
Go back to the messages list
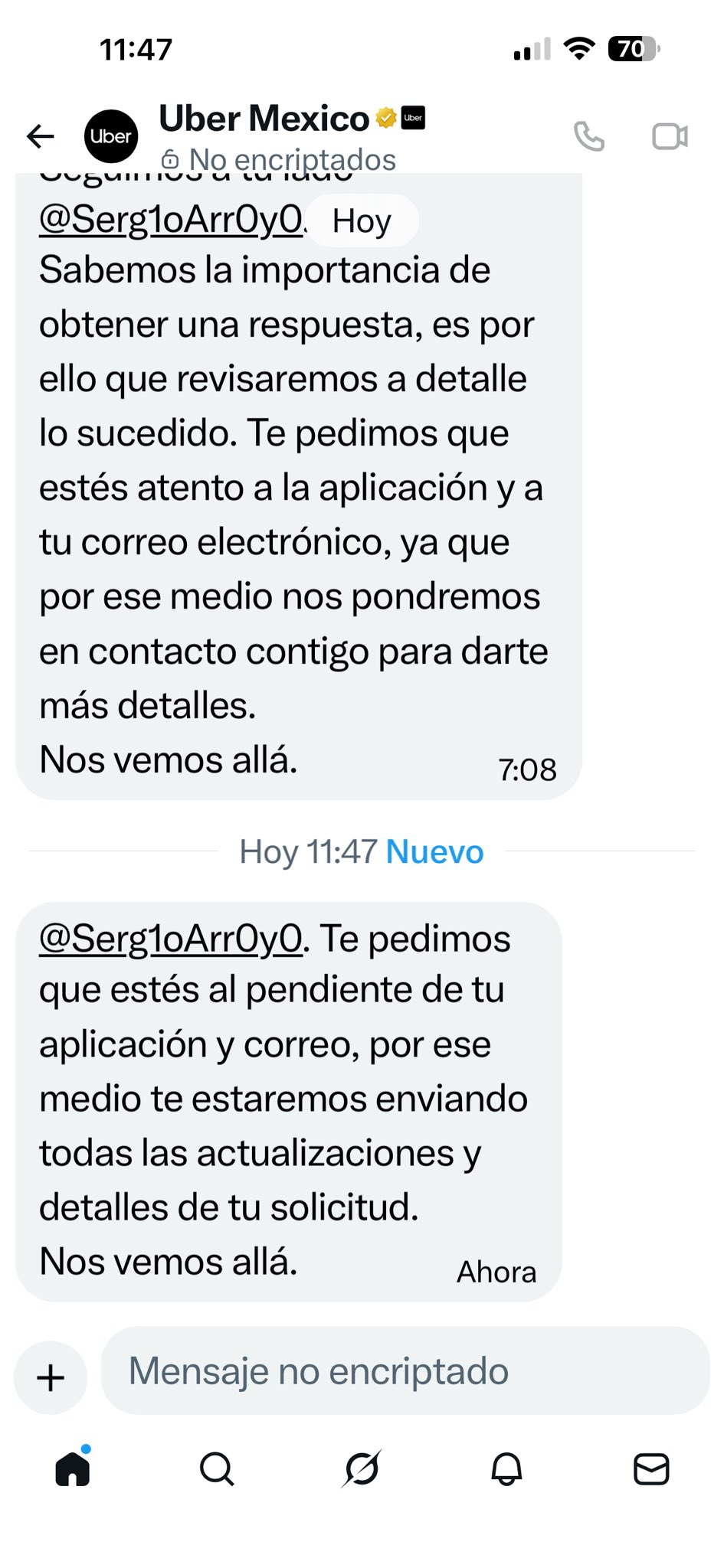tap(41, 136)
